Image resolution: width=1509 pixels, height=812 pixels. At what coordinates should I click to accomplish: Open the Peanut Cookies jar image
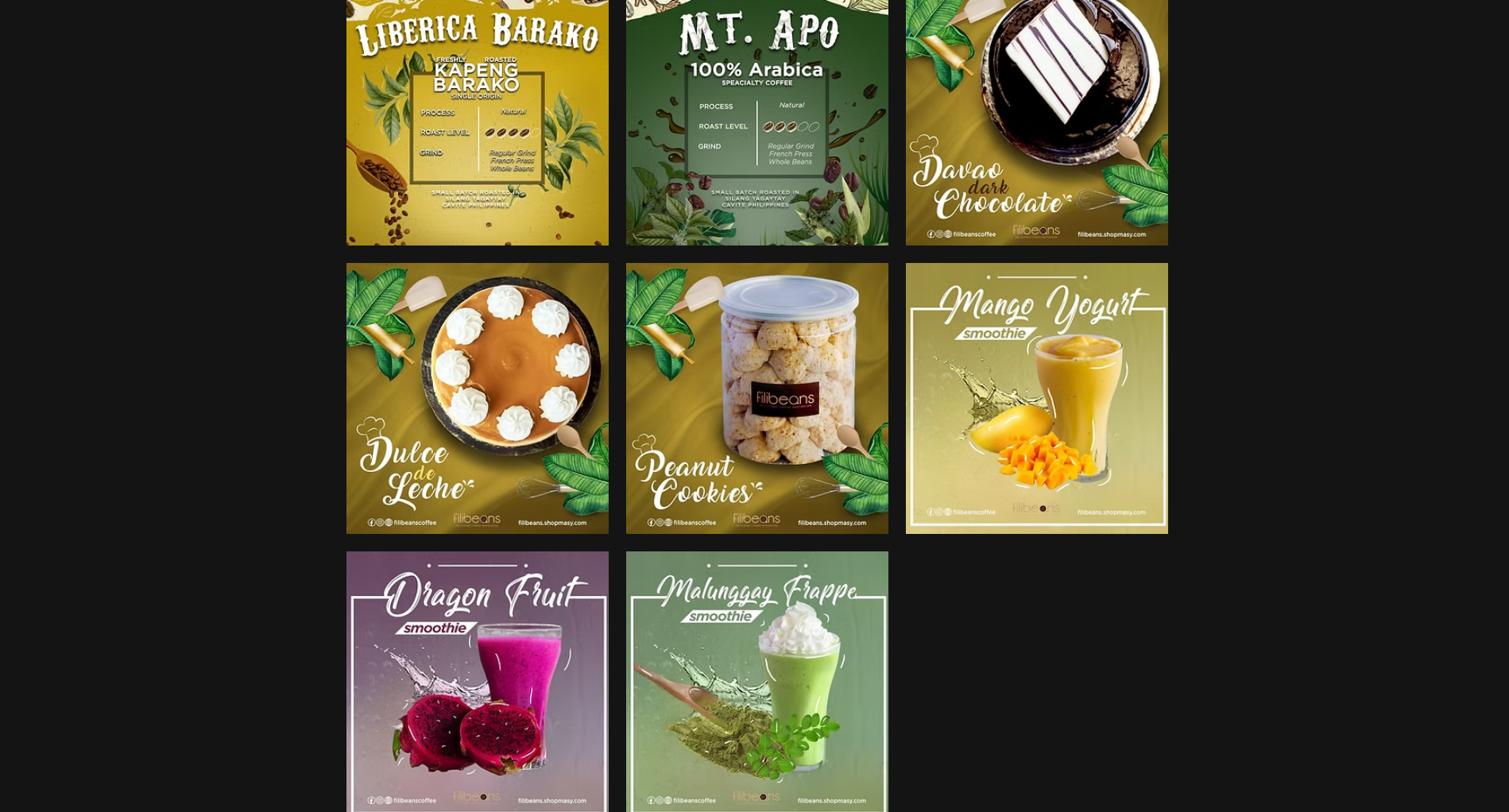coord(756,398)
